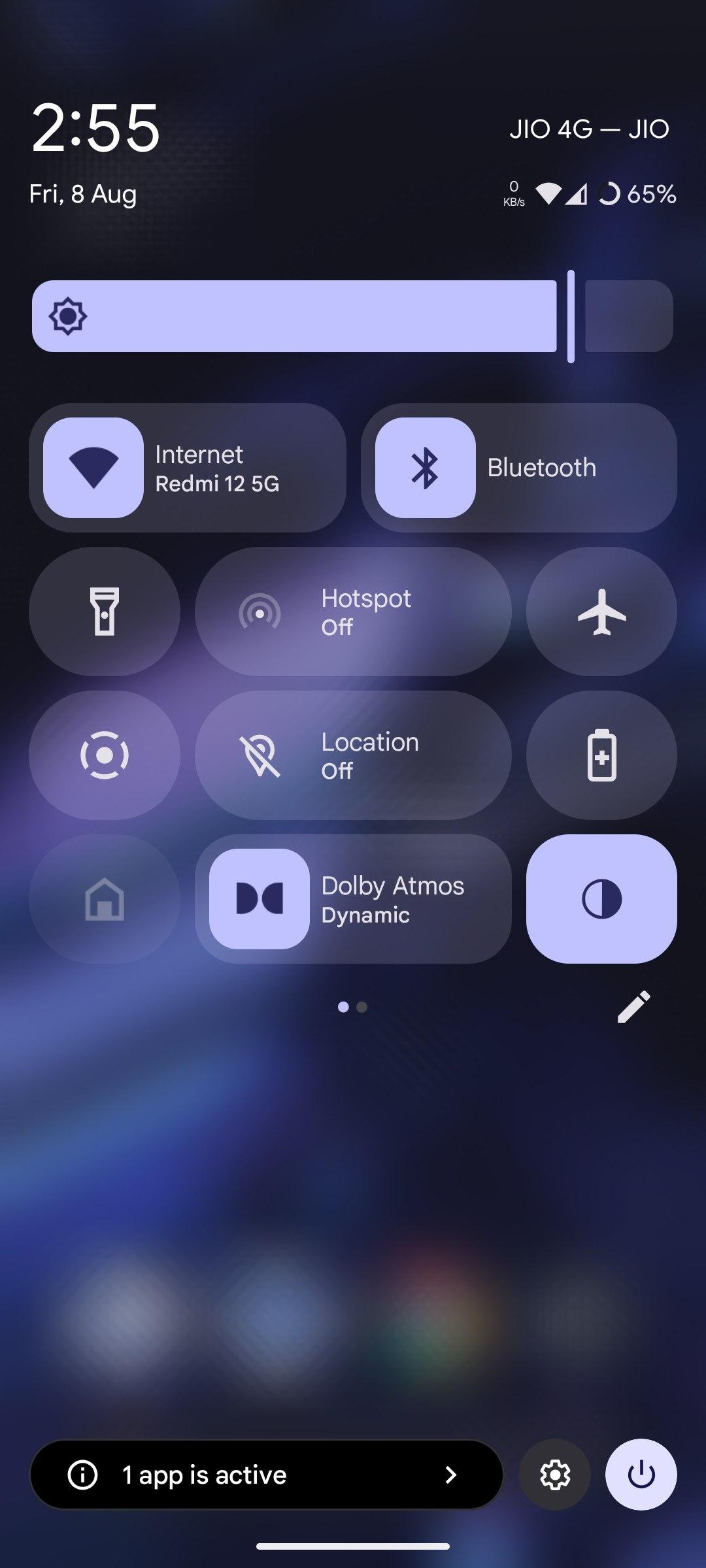Screen dimensions: 706x1568
Task: Turn on airplane mode
Action: tap(601, 612)
